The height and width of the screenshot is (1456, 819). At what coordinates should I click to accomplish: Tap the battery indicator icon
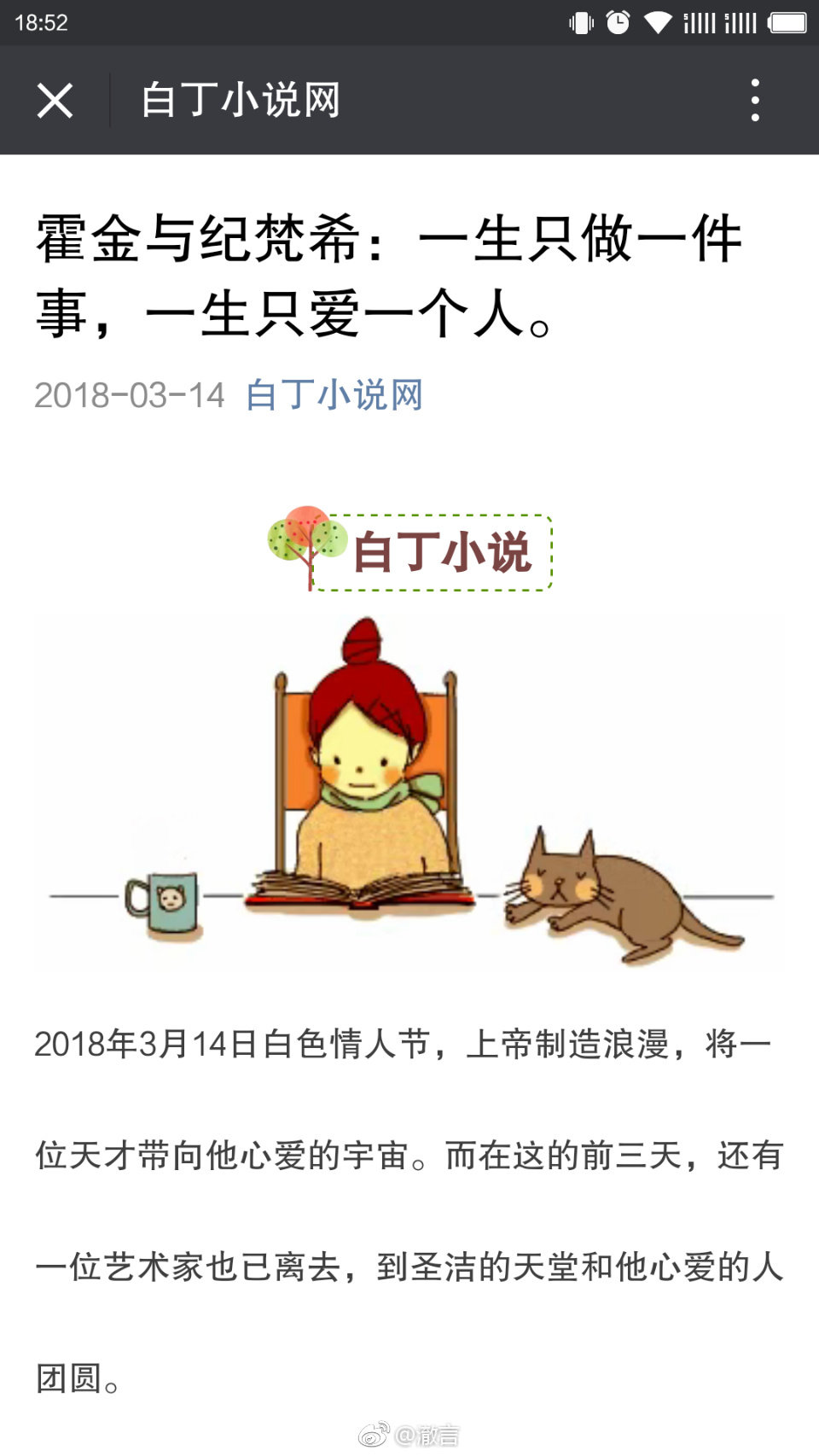click(x=787, y=21)
